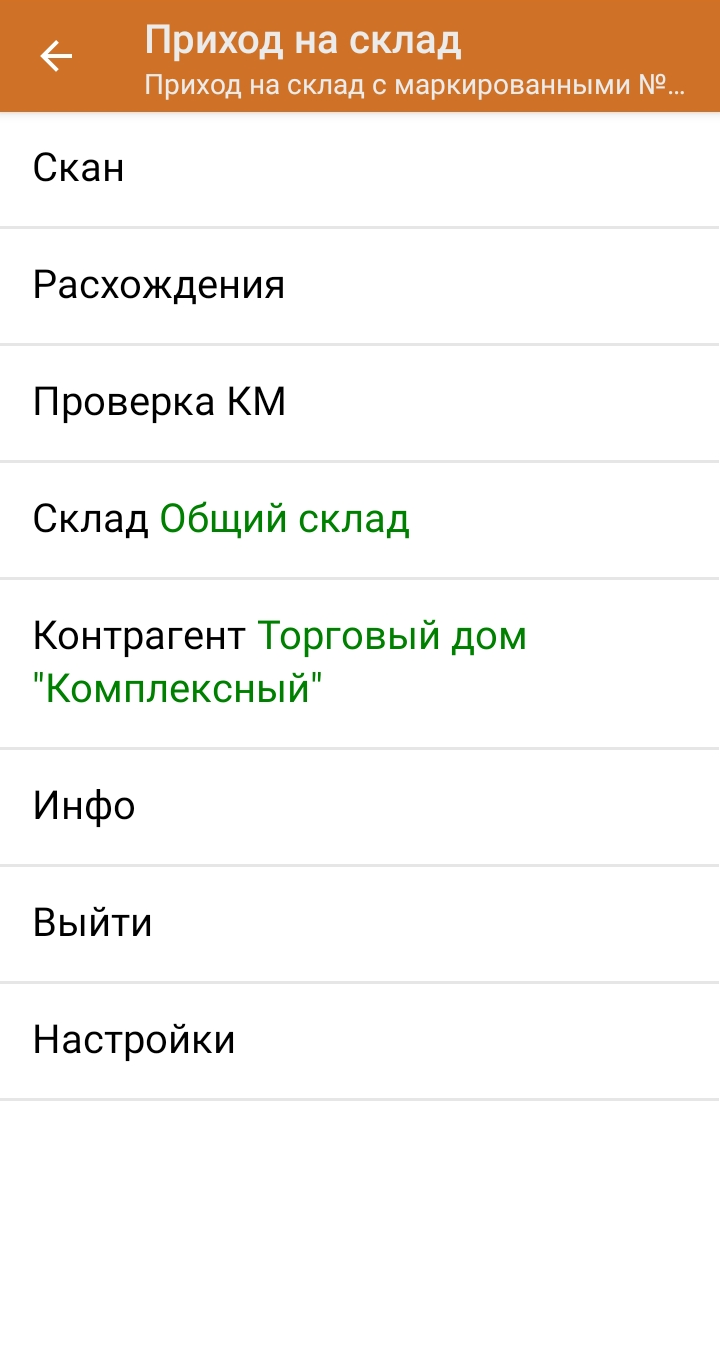Open Расхождения list
This screenshot has height=1365, width=720.
(360, 286)
